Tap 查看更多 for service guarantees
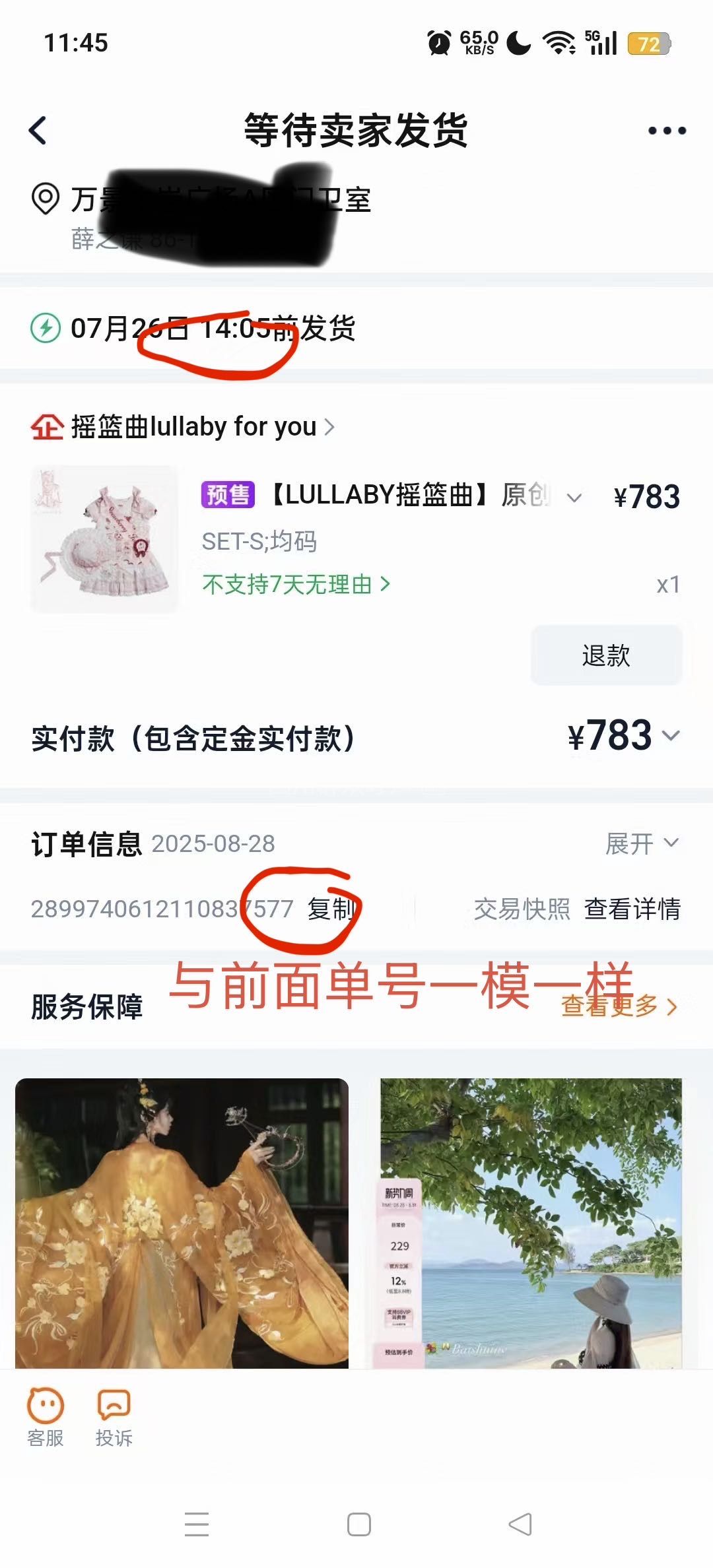The image size is (713, 1568). coord(619,1006)
